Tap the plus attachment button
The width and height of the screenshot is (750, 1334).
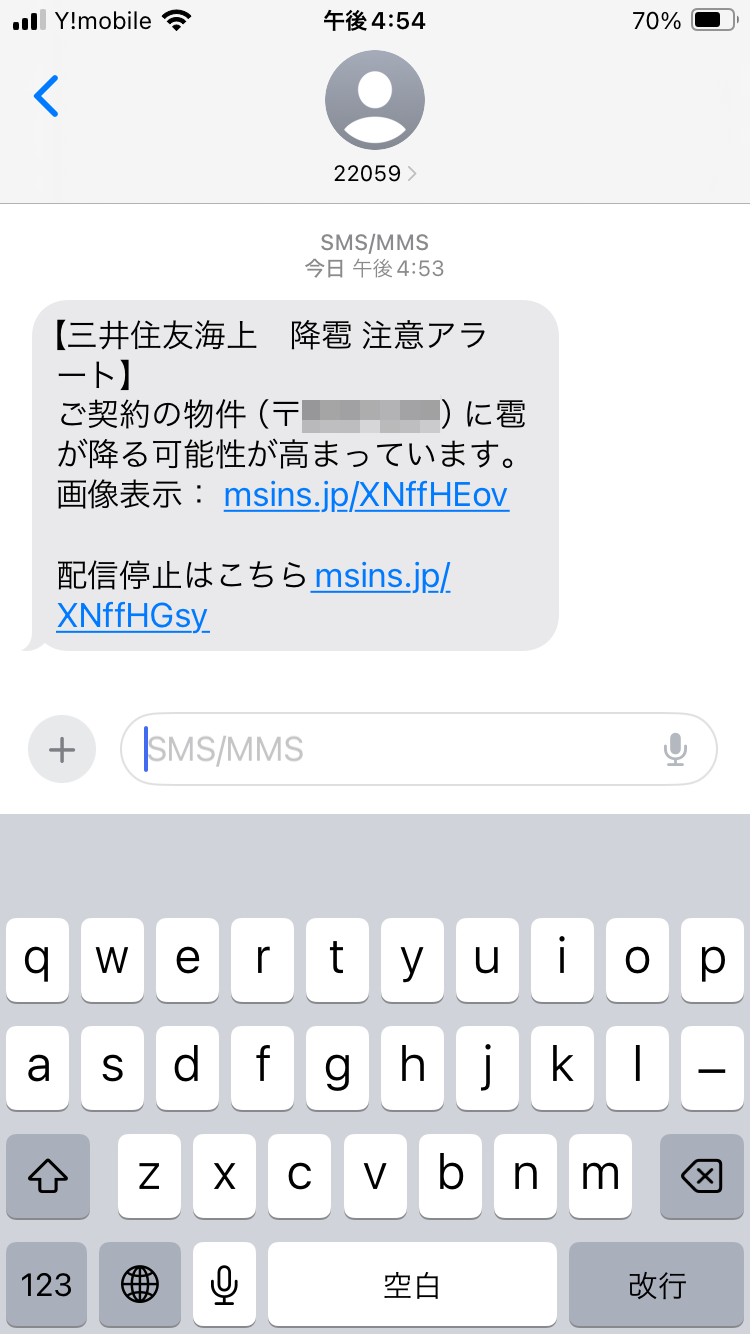pos(62,749)
